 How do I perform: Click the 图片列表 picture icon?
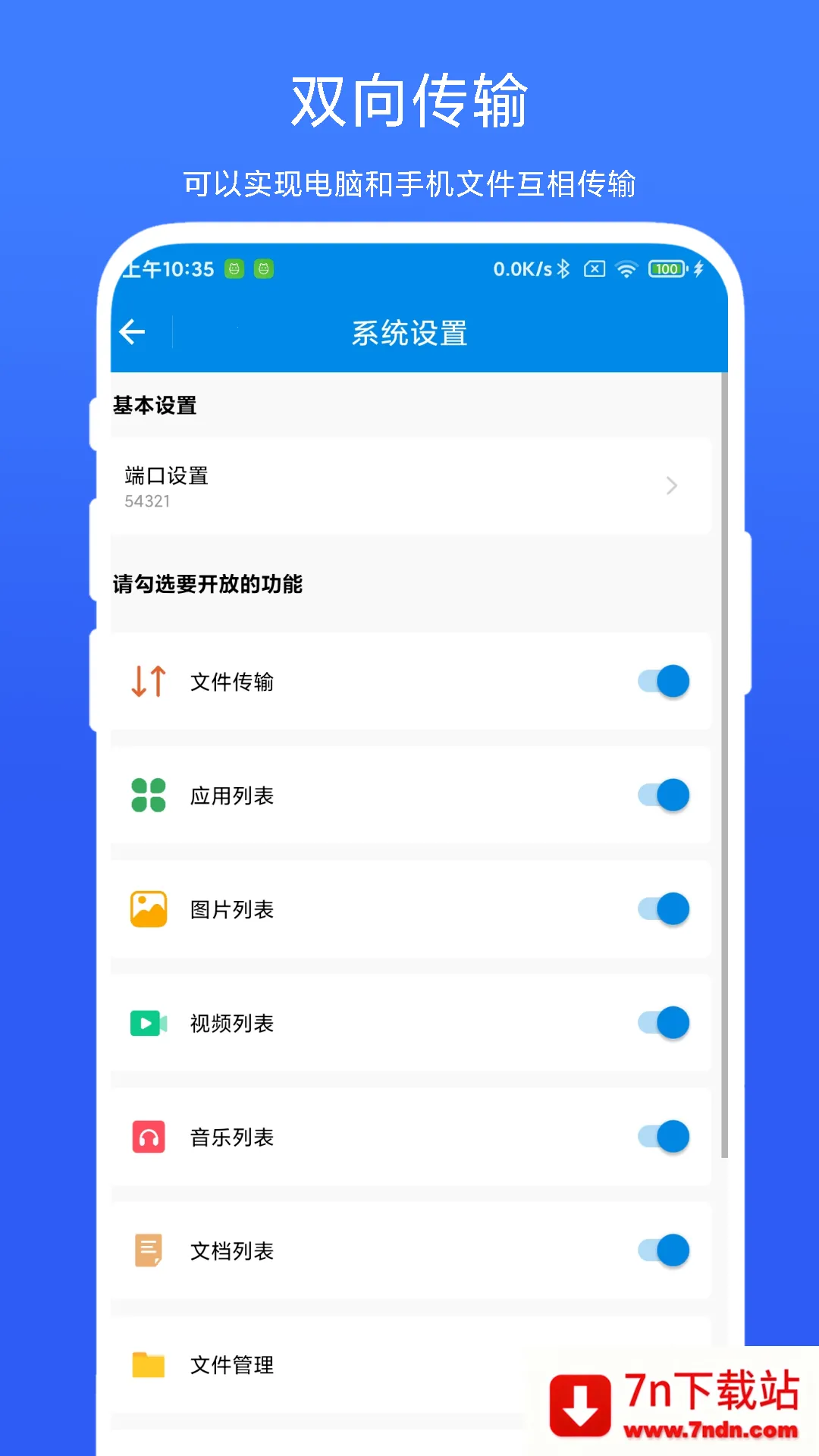pyautogui.click(x=149, y=908)
